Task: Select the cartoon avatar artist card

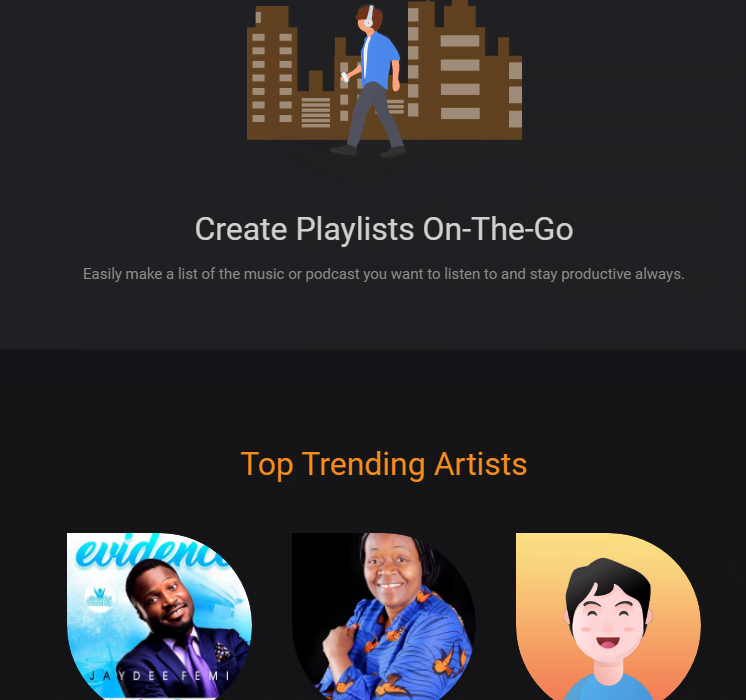Action: (x=608, y=615)
